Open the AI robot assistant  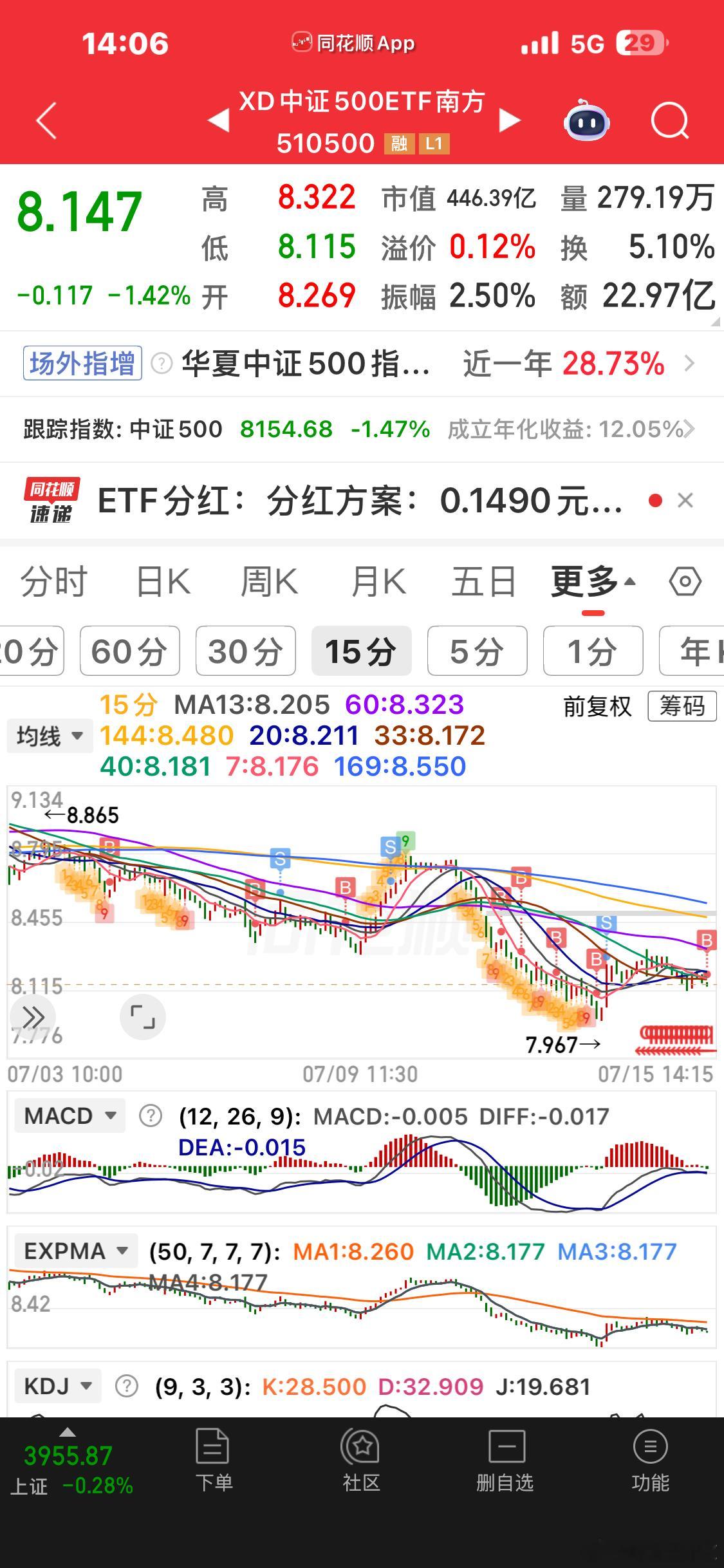click(x=586, y=120)
